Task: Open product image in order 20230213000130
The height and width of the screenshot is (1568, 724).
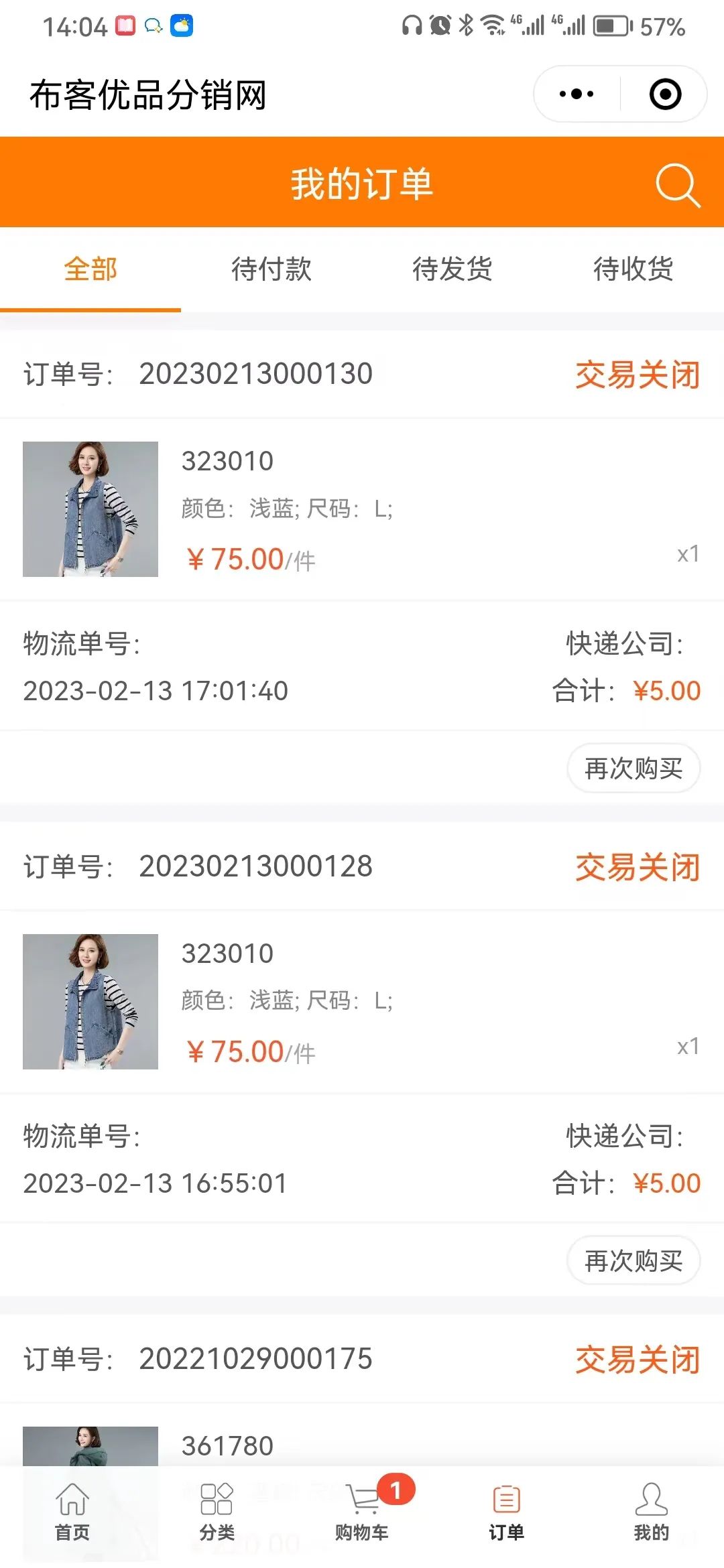Action: tap(90, 509)
